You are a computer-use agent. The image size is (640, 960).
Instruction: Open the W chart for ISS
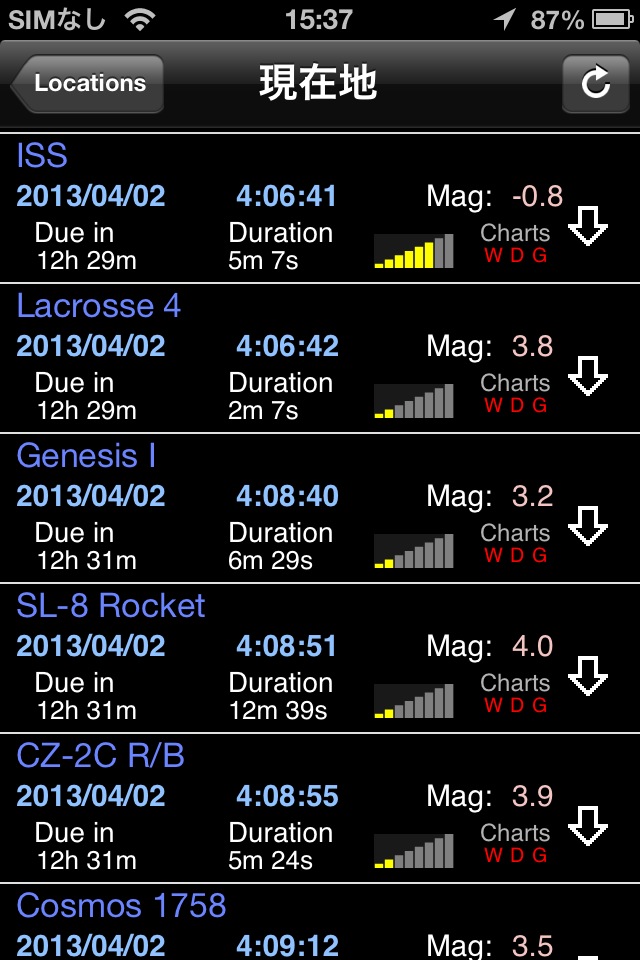coord(493,256)
